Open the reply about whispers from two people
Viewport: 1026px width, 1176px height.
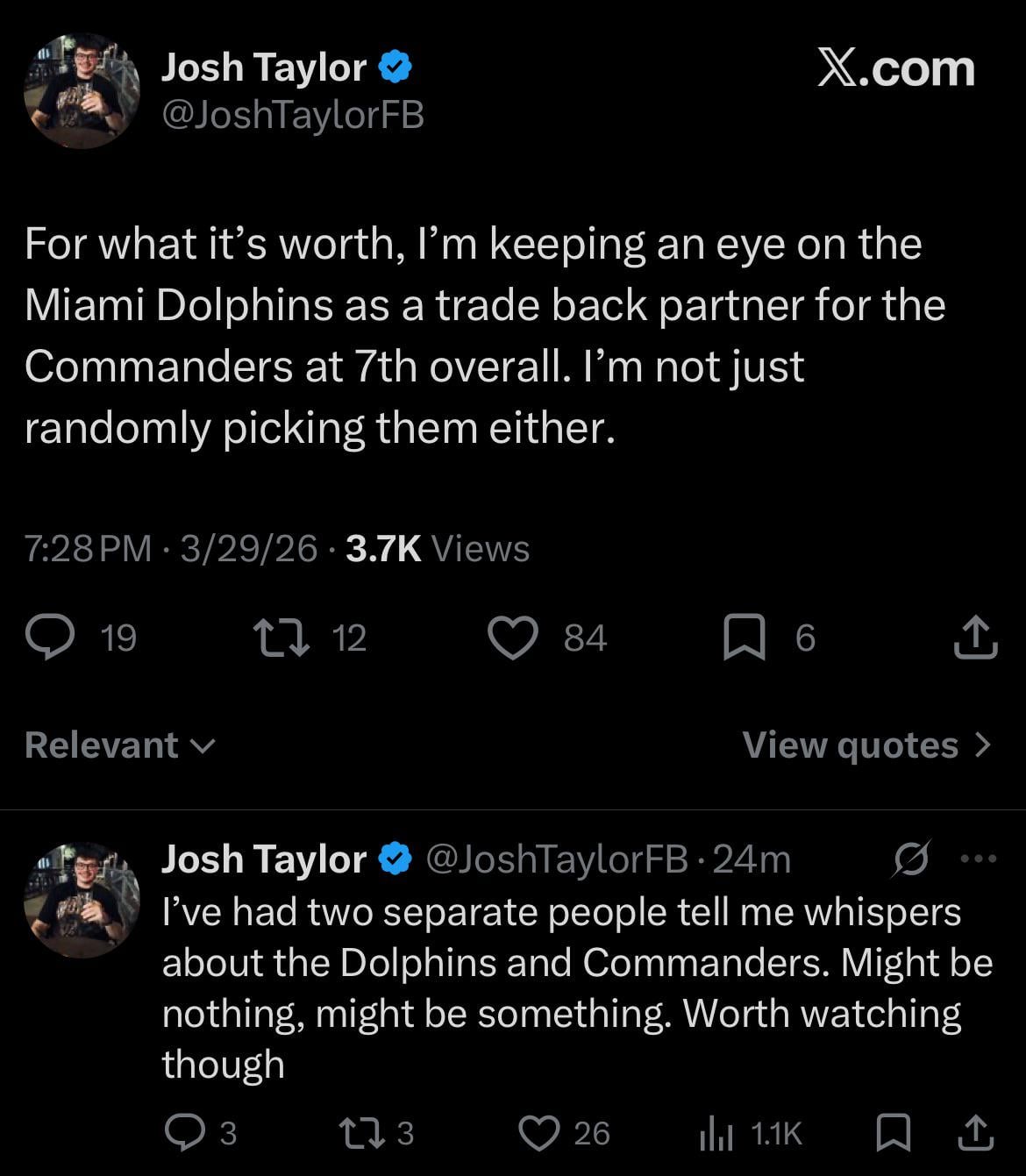point(561,987)
